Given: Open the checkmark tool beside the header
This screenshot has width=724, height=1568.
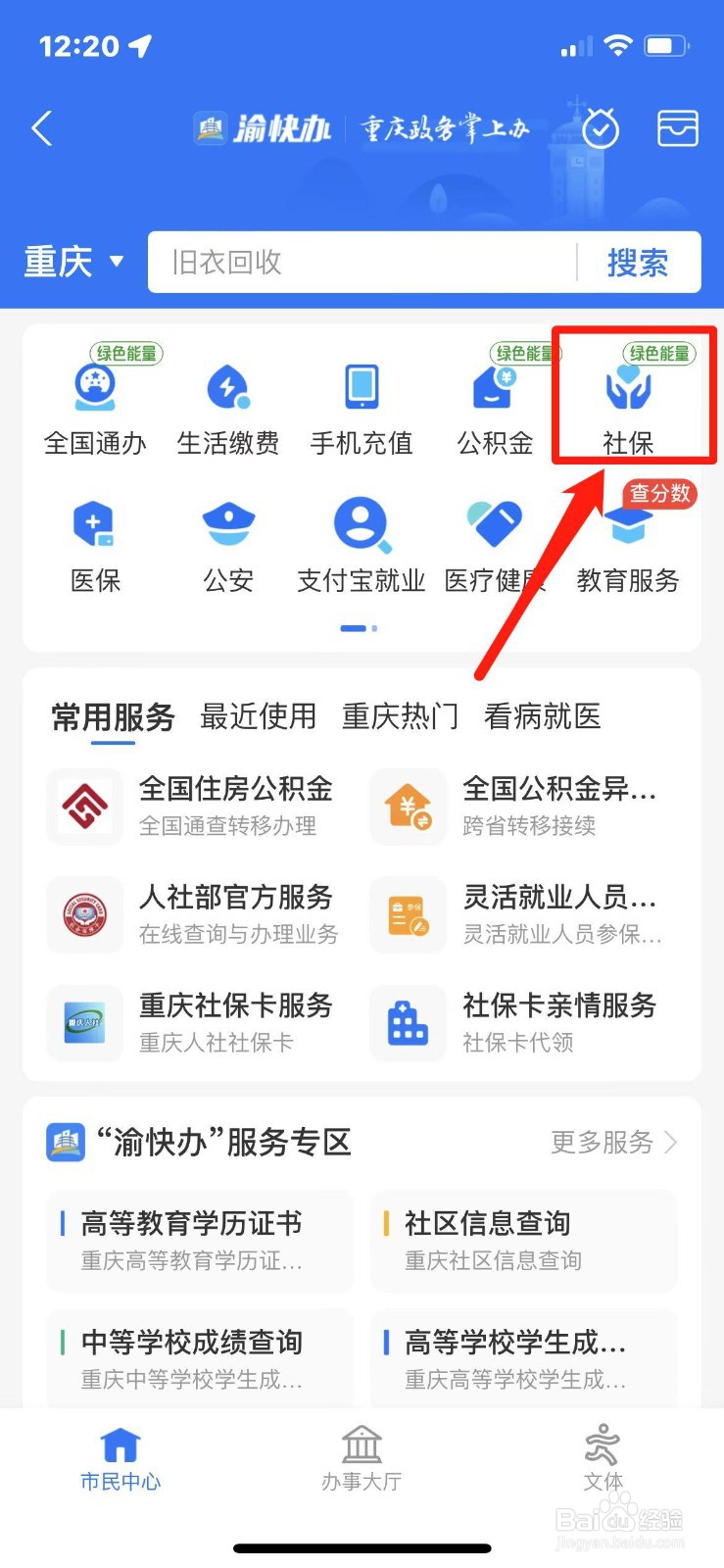Looking at the screenshot, I should click(601, 128).
